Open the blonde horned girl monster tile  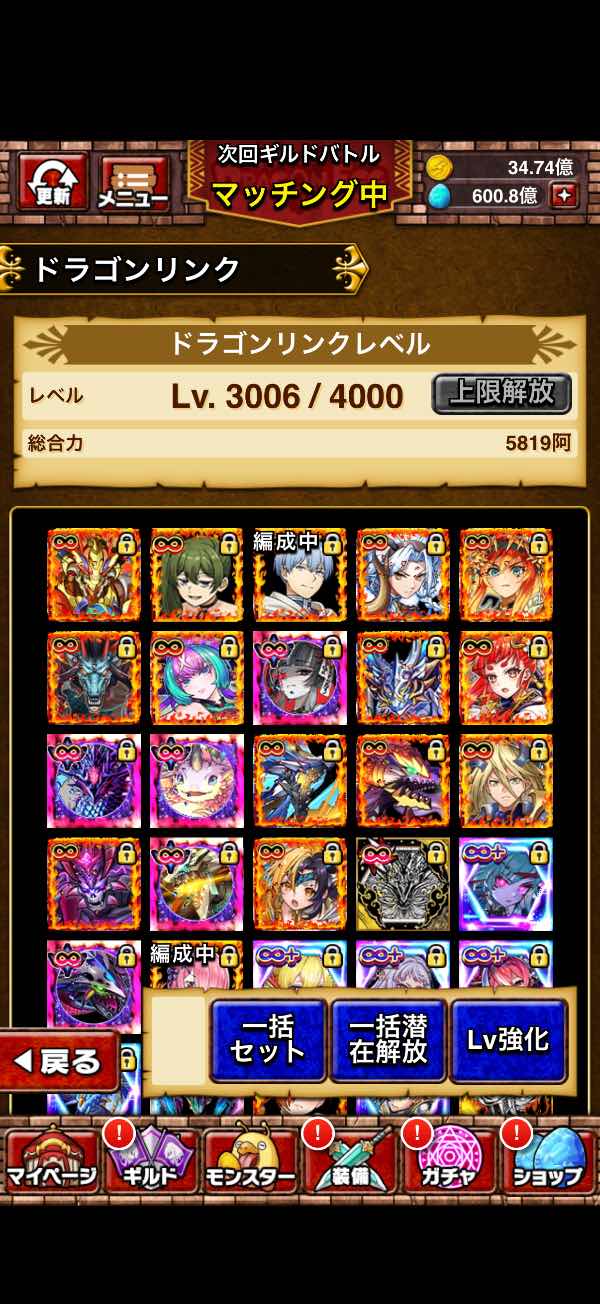[300, 885]
